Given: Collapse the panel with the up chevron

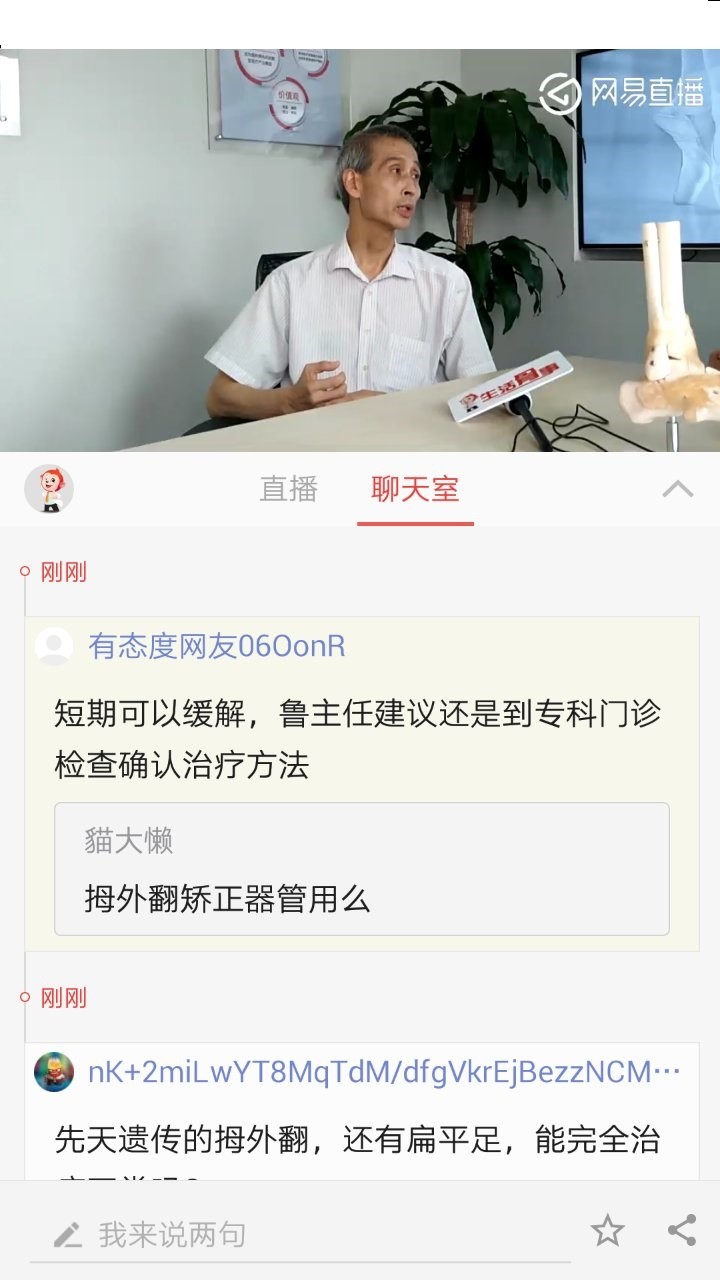Looking at the screenshot, I should click(677, 489).
